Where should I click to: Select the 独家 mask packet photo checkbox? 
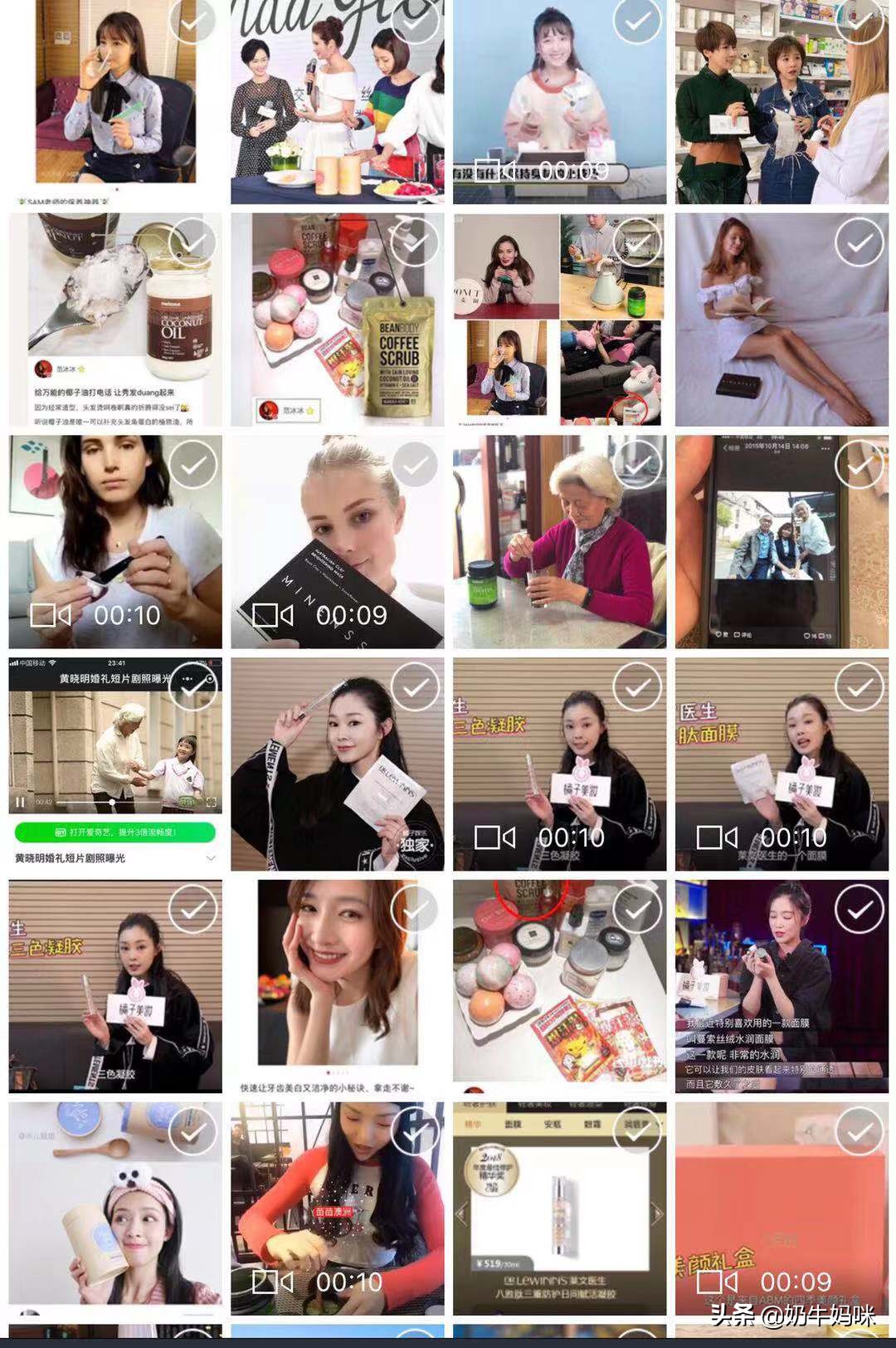pos(415,687)
